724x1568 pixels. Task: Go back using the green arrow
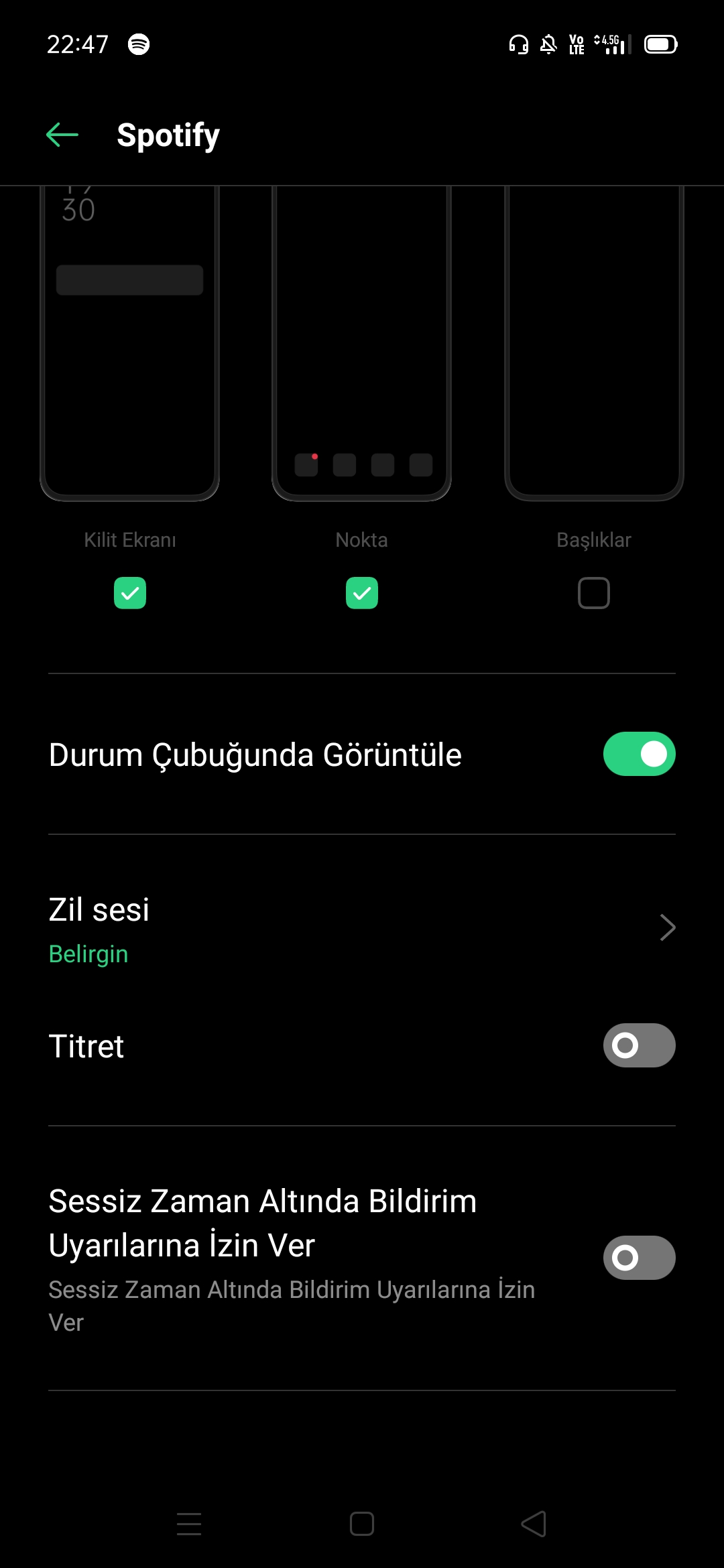coord(62,135)
